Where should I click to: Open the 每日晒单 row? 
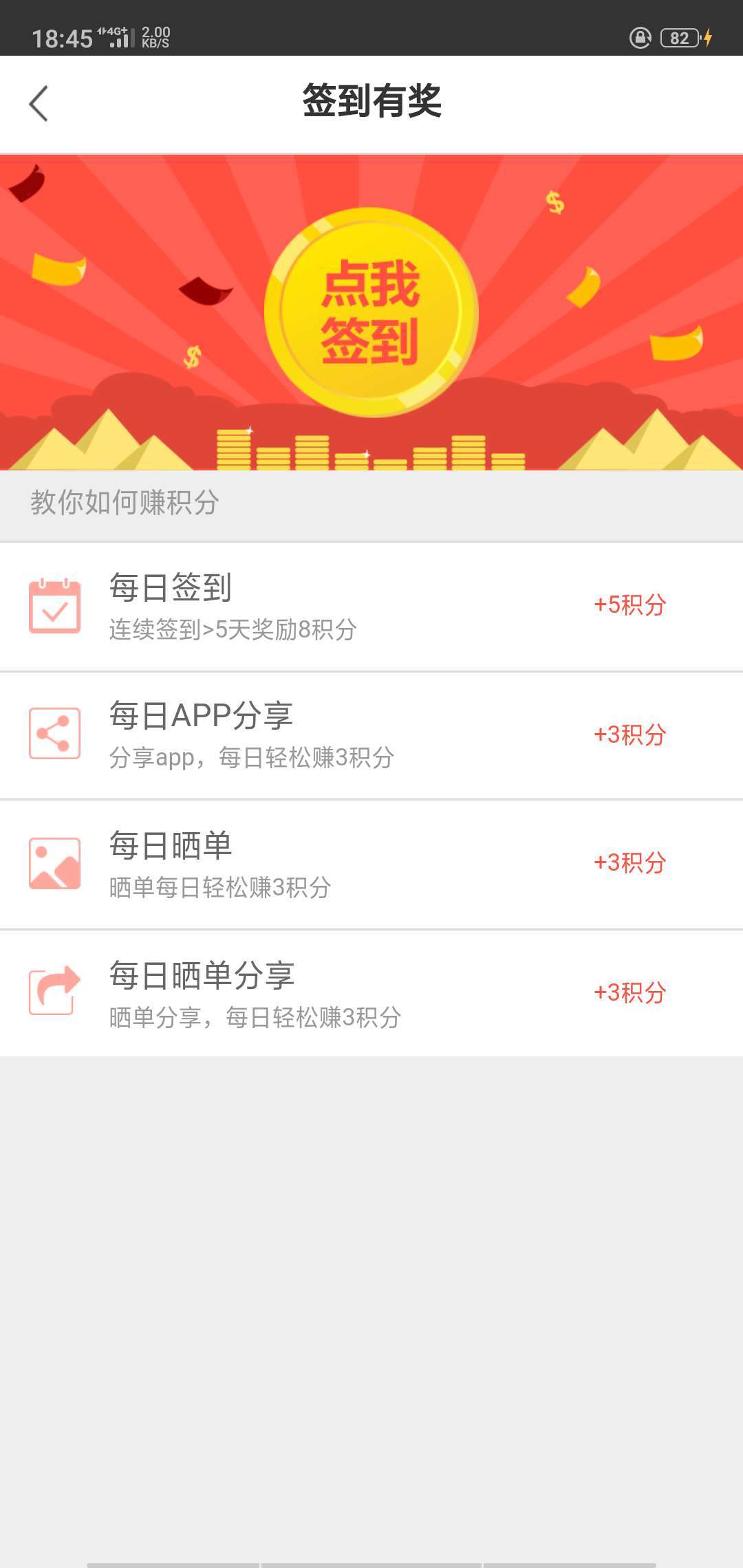click(371, 864)
